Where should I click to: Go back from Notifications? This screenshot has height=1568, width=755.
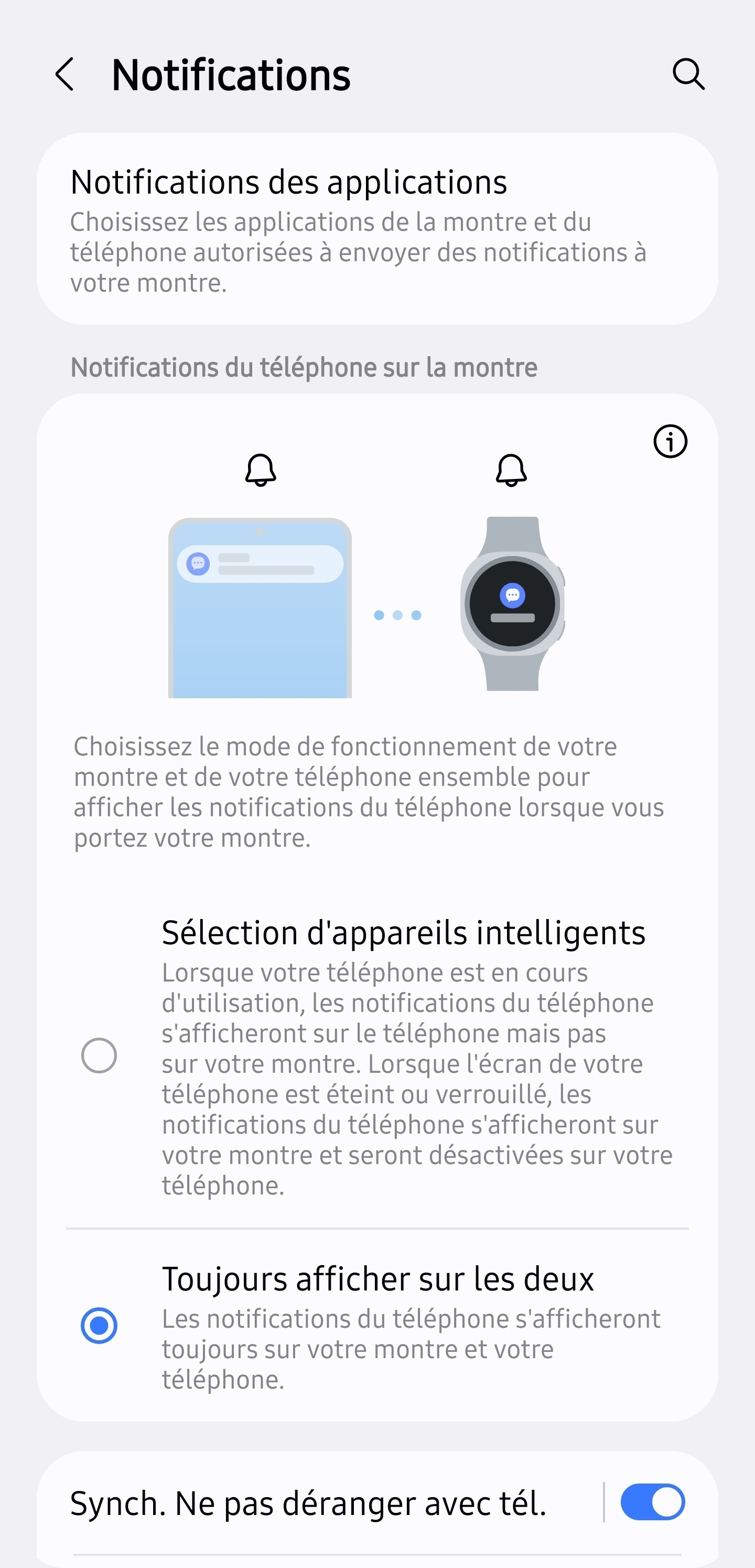(x=65, y=75)
